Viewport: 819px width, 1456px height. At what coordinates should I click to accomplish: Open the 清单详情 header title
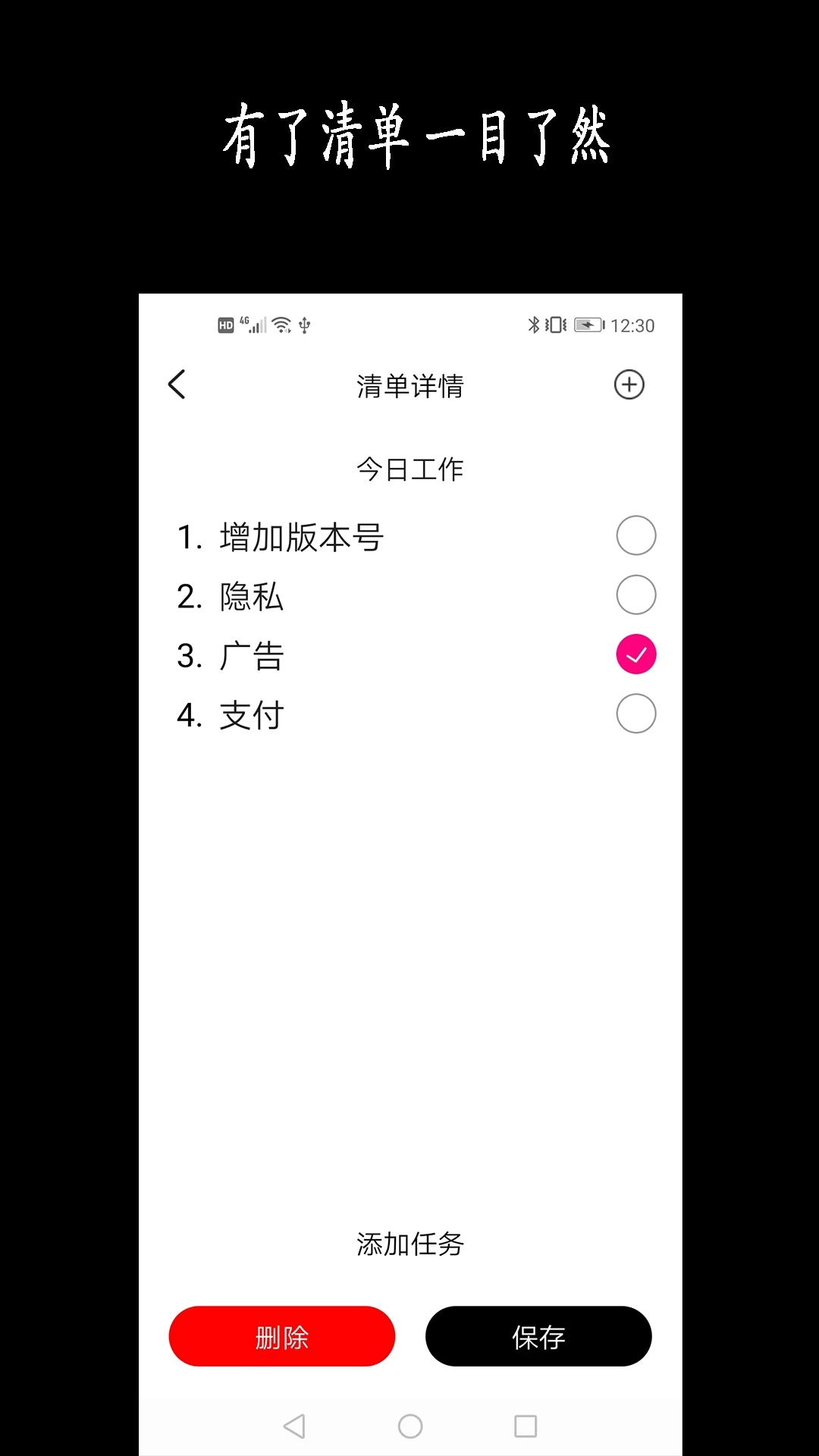[x=409, y=385]
